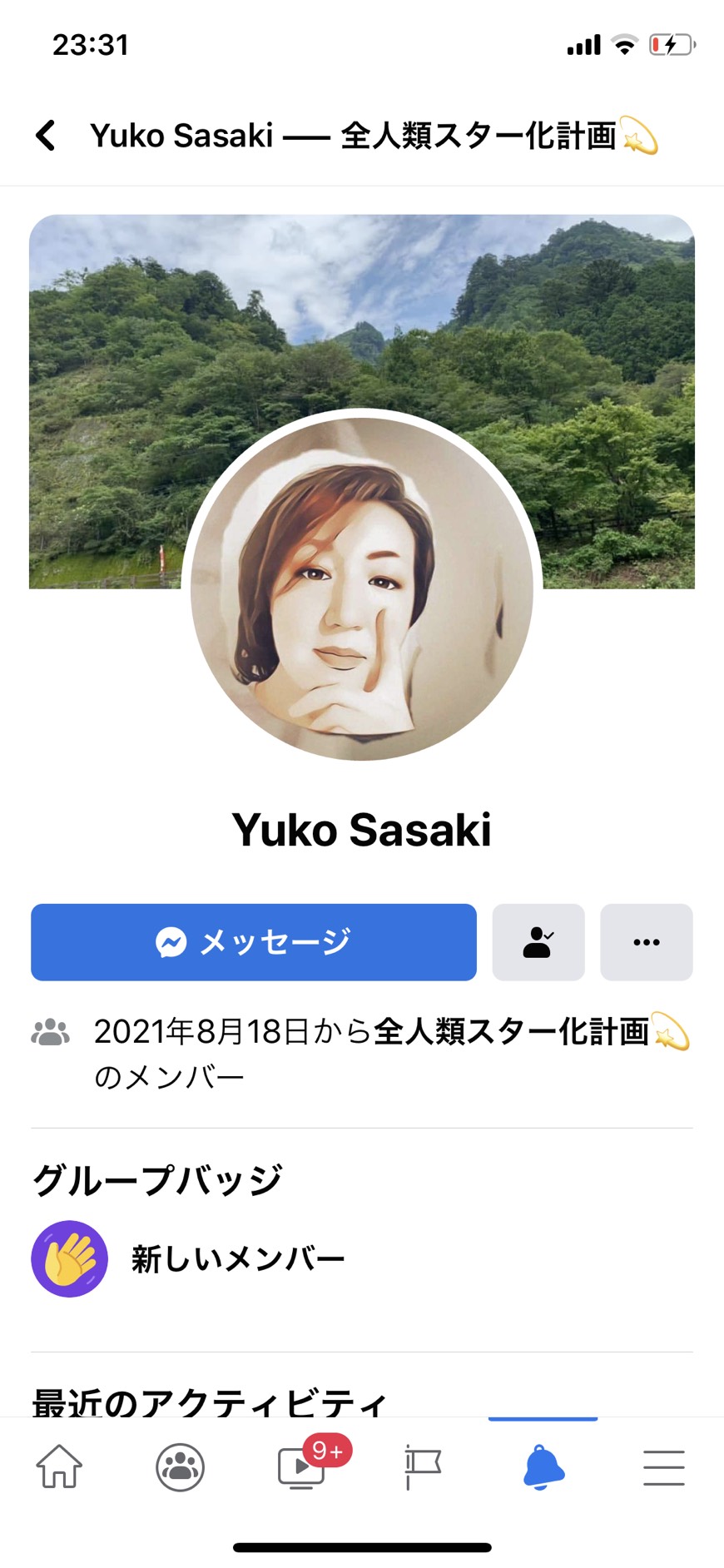Viewport: 724px width, 1568px height.
Task: View Yuko Sasaki's profile picture
Action: pos(362,589)
